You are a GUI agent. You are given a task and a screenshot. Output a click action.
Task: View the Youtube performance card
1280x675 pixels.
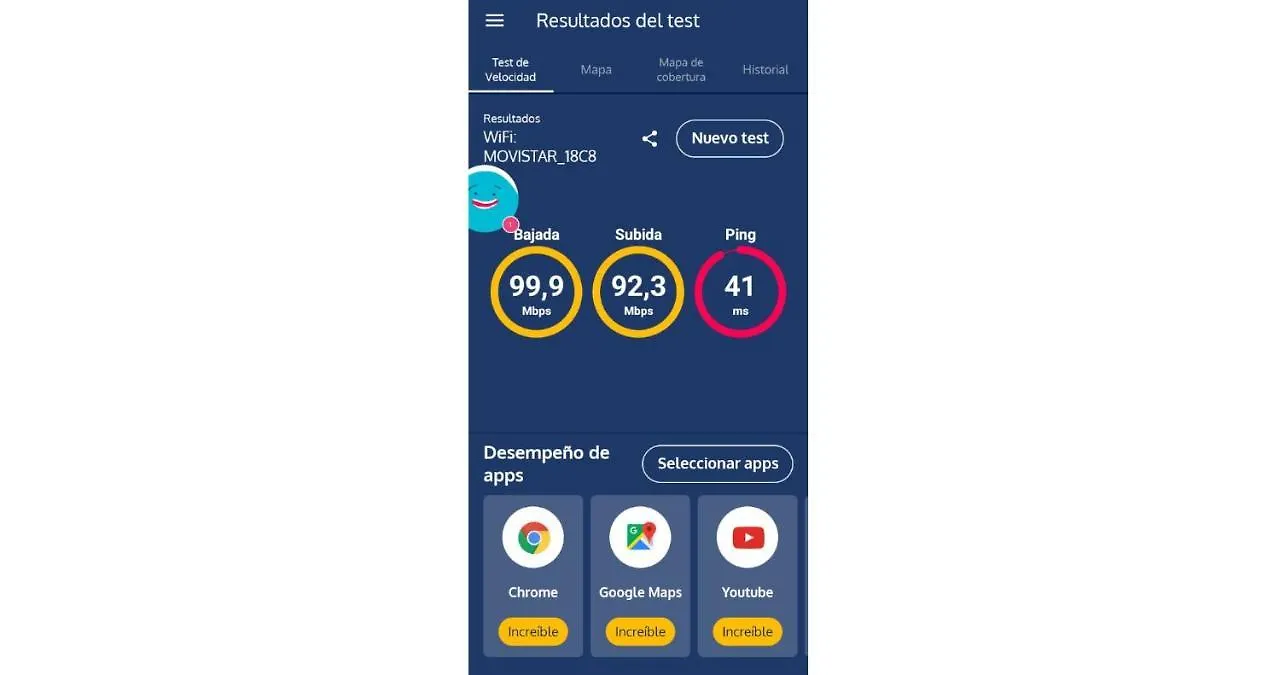747,575
